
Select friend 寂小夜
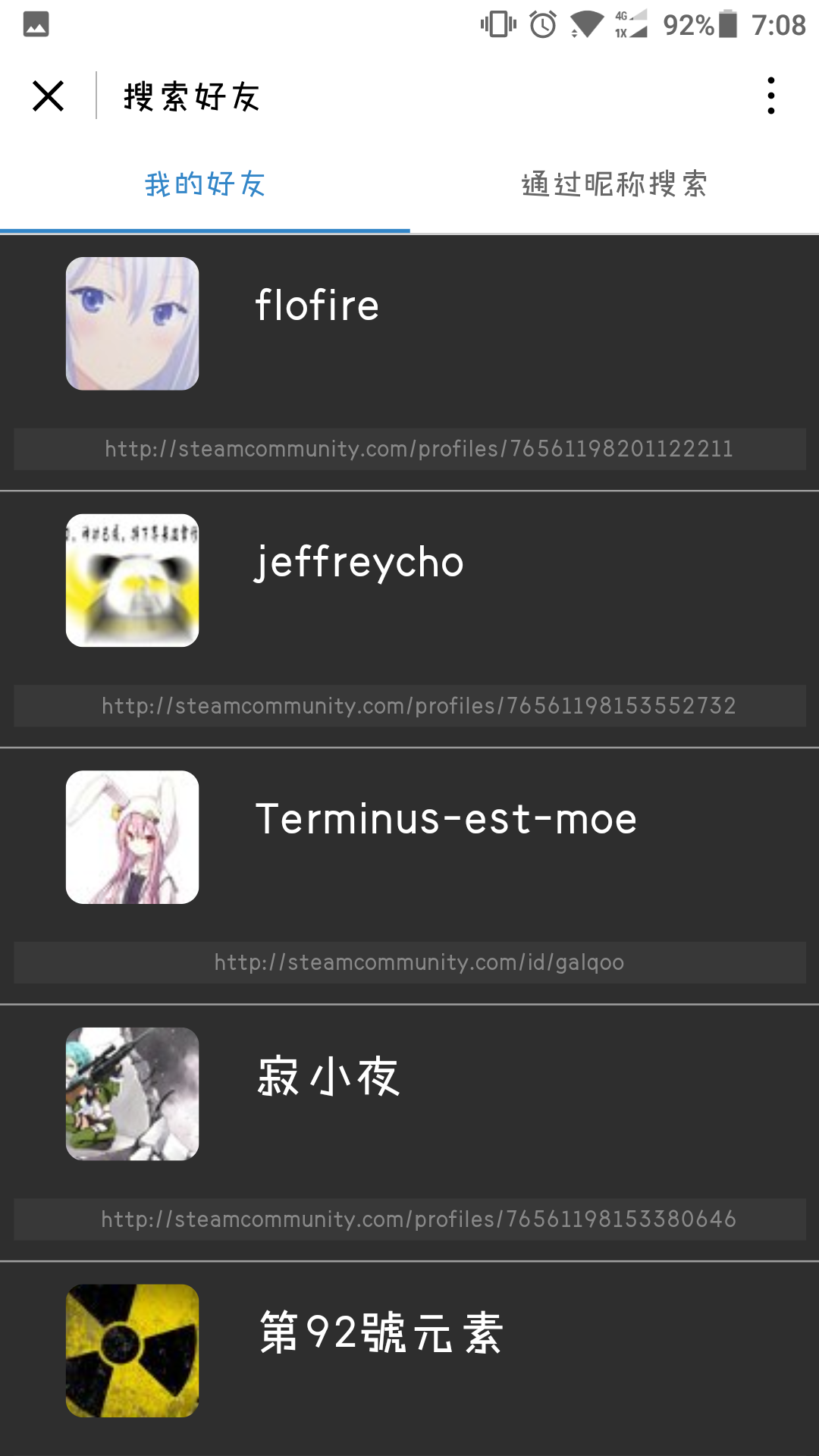[328, 1077]
